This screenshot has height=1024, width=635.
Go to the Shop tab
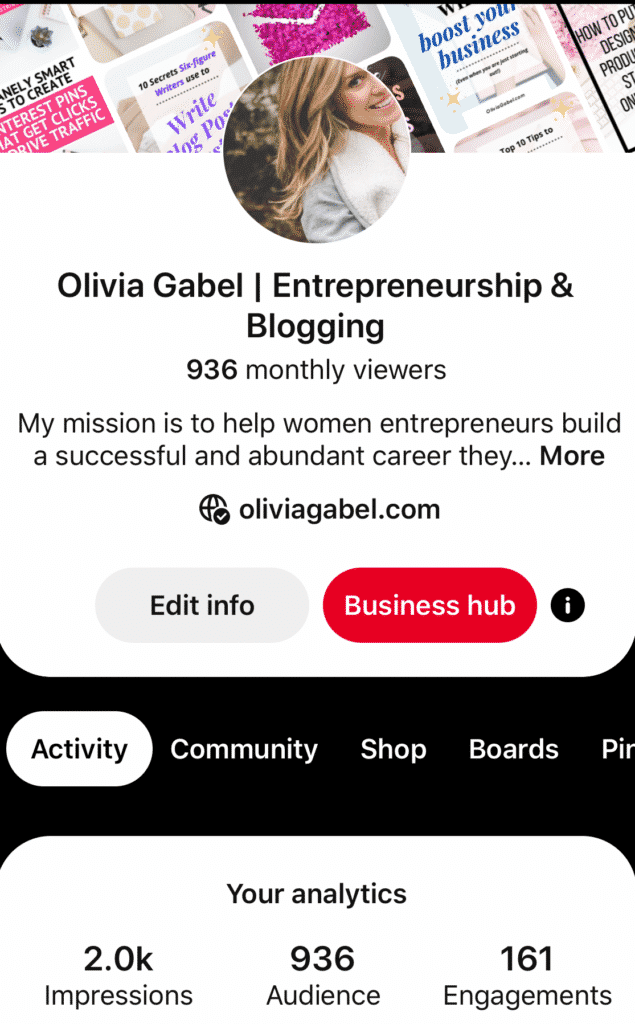point(393,749)
